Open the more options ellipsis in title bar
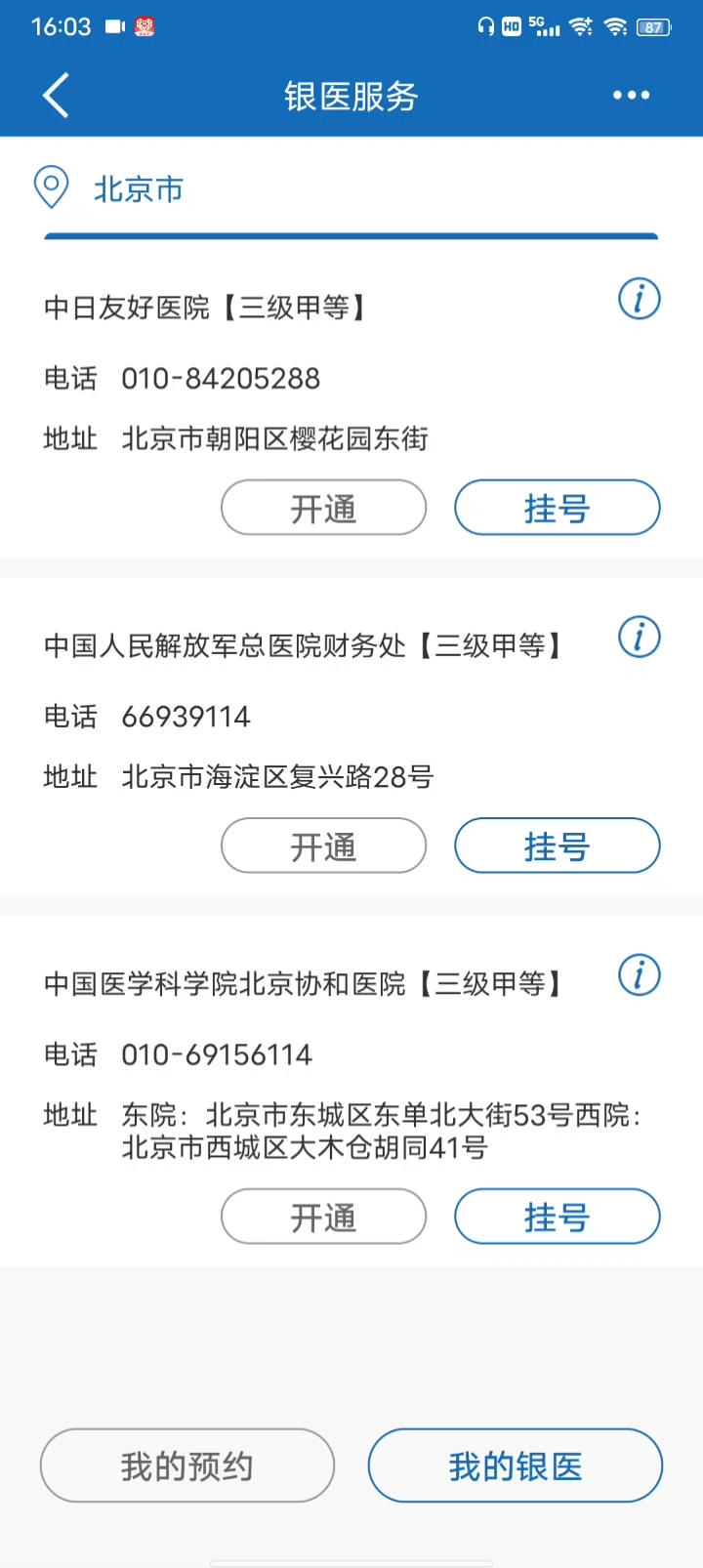 (x=631, y=95)
